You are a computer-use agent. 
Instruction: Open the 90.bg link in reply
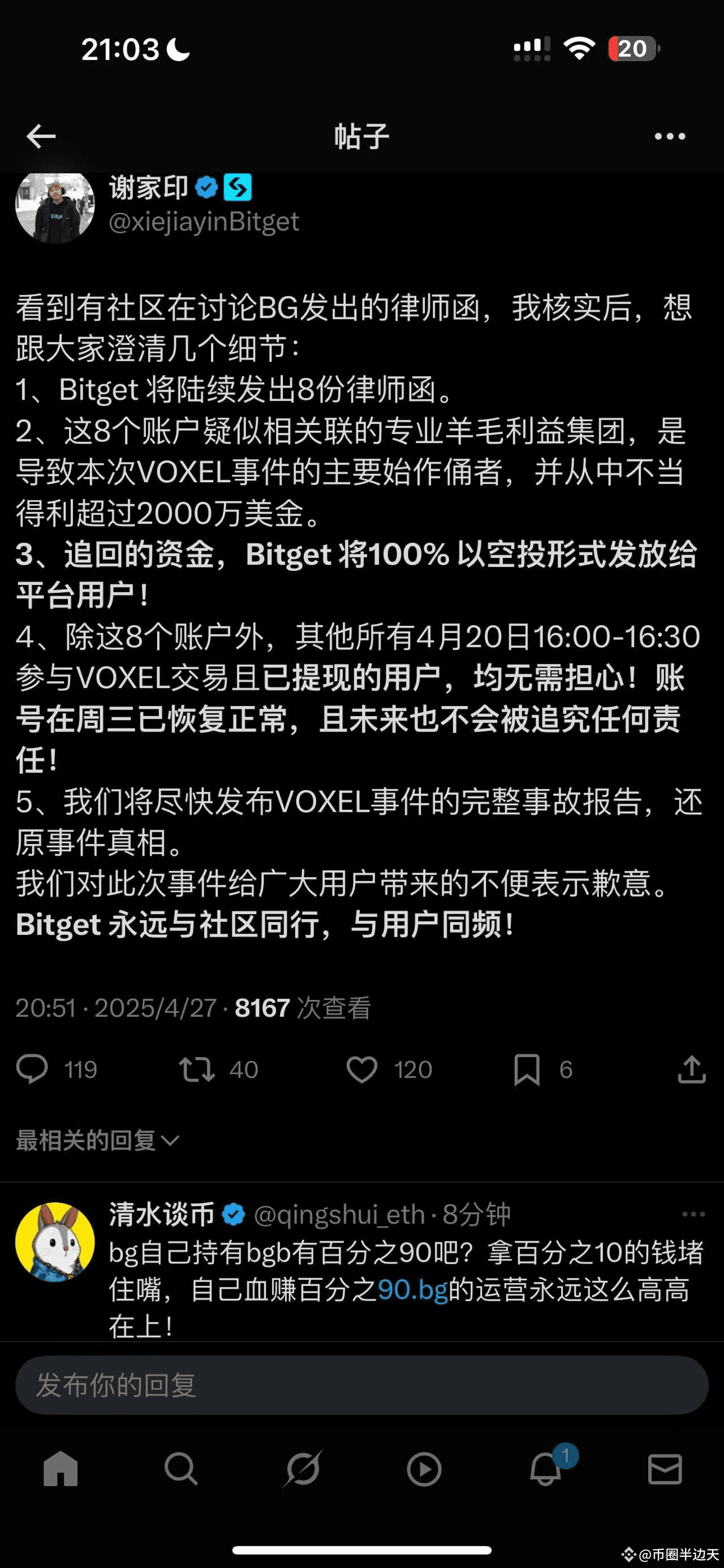click(412, 1289)
